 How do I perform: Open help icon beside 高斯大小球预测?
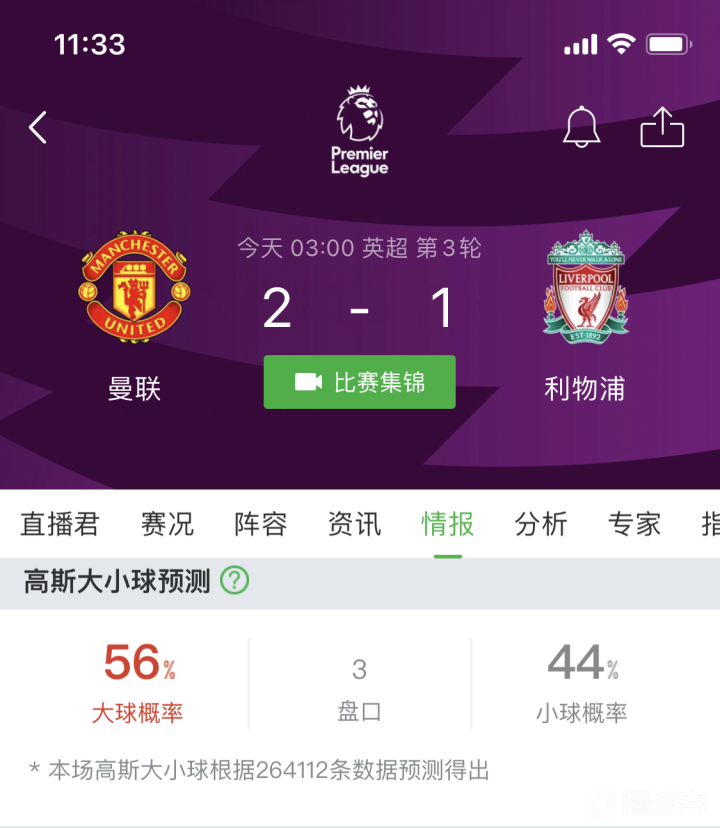point(234,581)
